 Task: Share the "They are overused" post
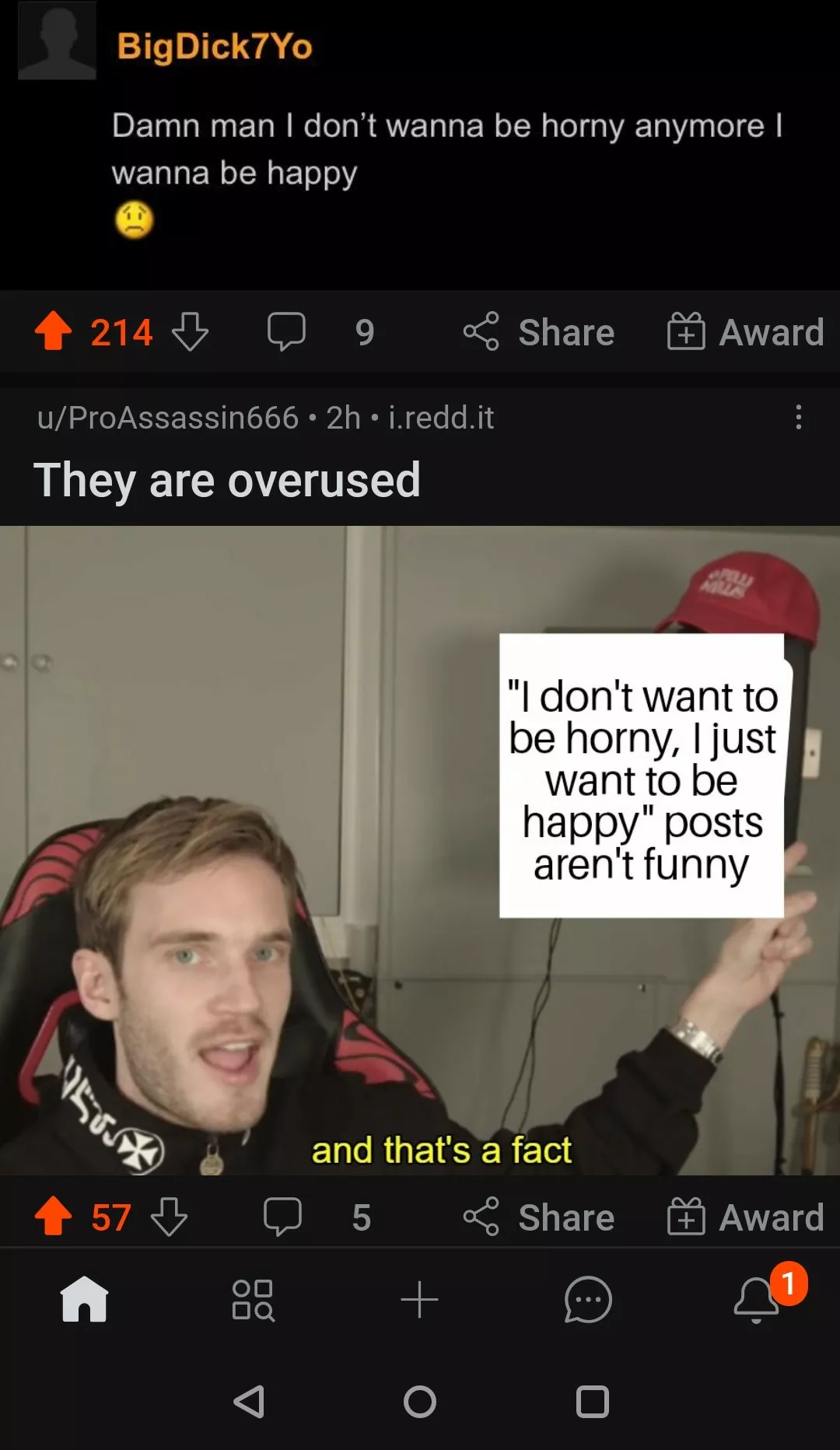coord(538,1217)
